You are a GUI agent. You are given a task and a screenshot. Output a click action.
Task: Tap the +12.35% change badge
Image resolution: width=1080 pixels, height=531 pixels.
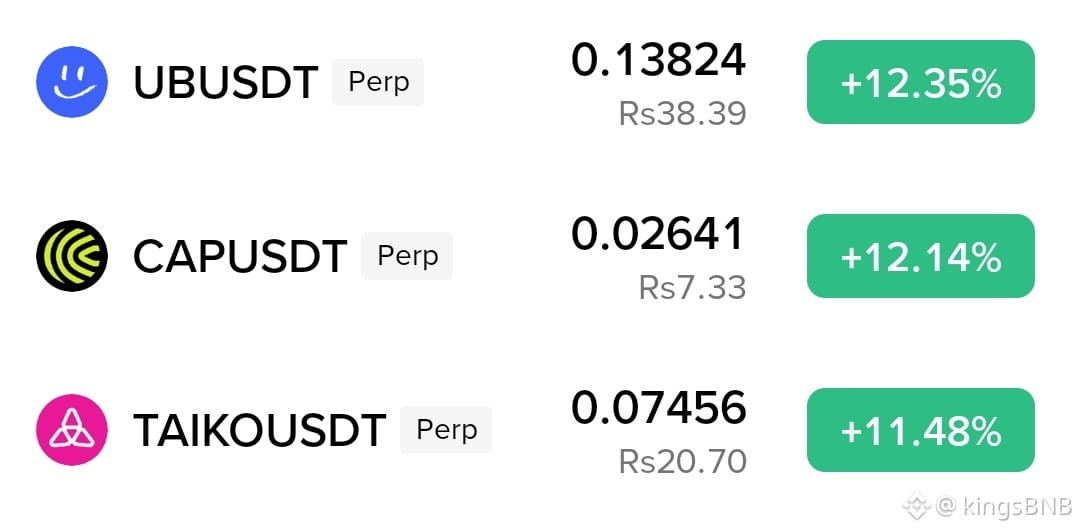[x=920, y=82]
